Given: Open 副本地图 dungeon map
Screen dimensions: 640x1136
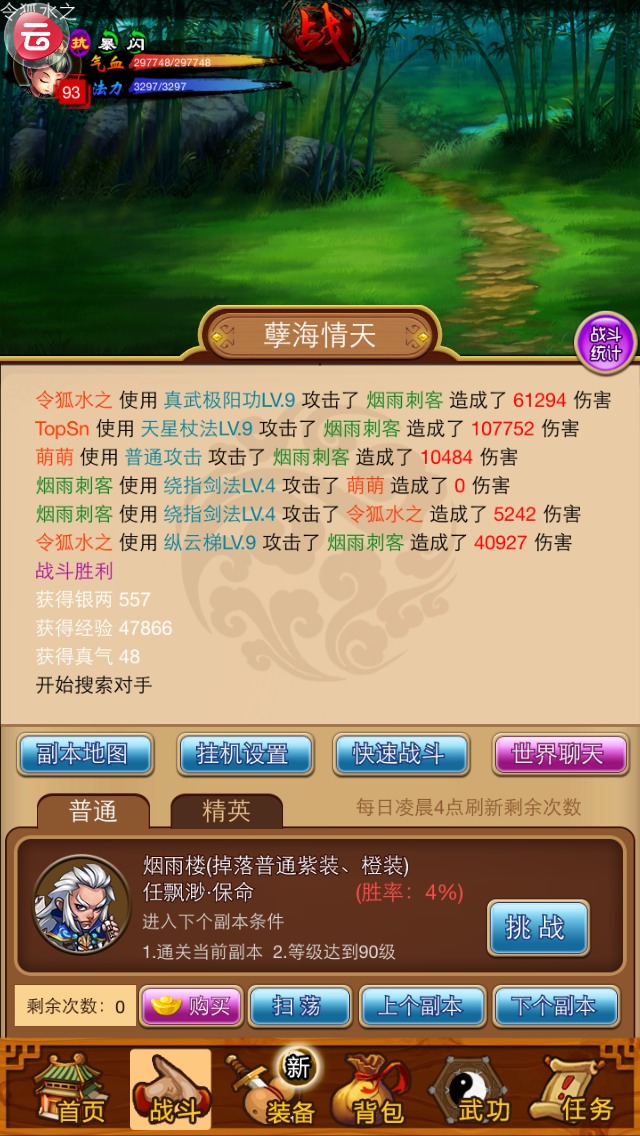Looking at the screenshot, I should click(x=83, y=754).
